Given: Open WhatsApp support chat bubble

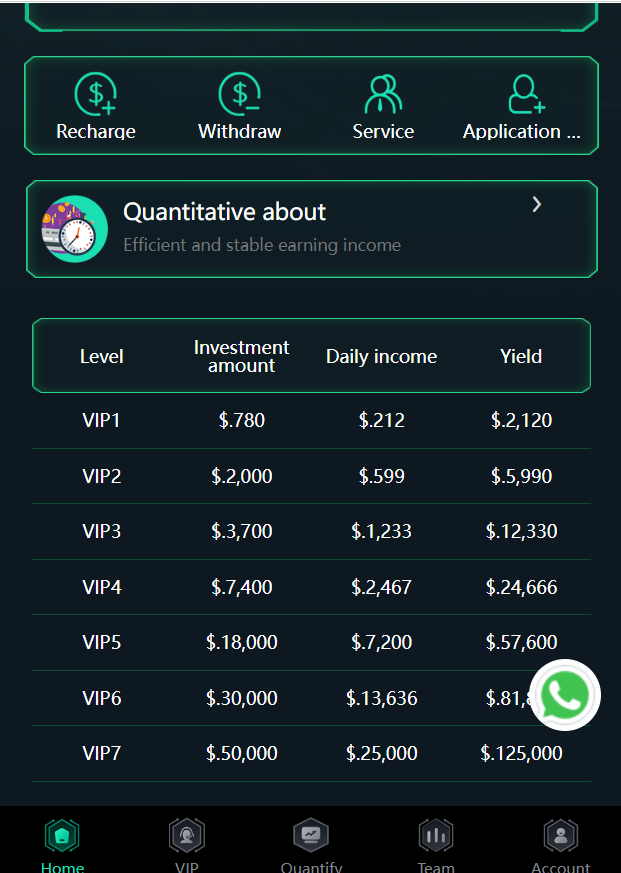Looking at the screenshot, I should click(565, 695).
